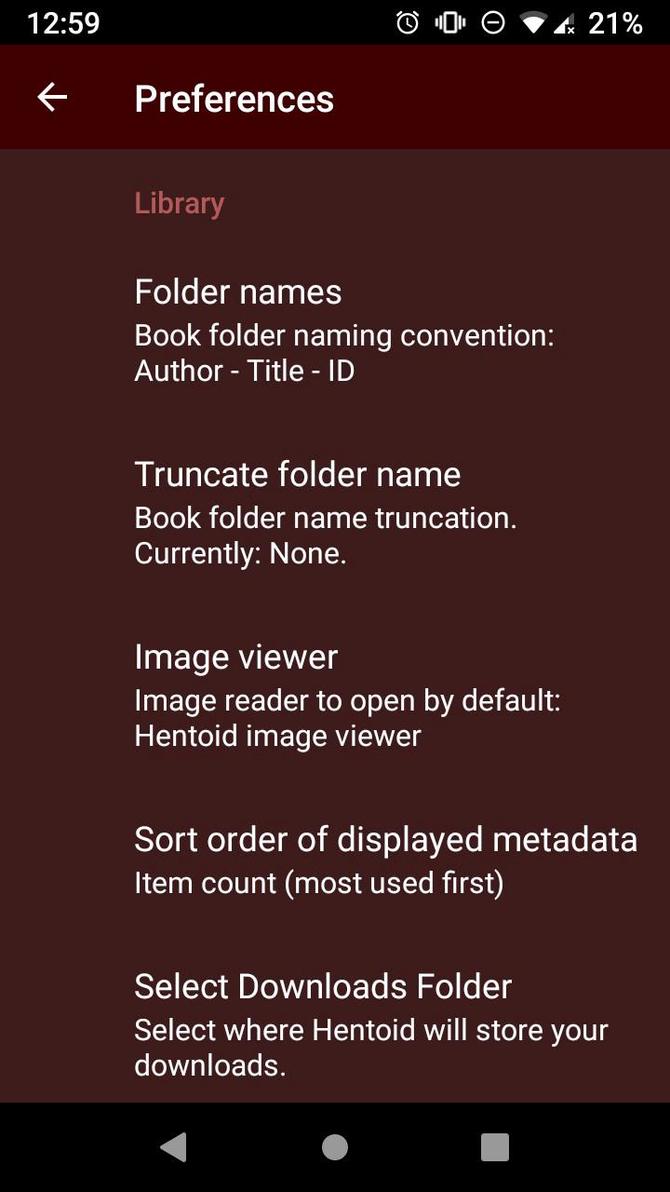Open the recent apps view

pyautogui.click(x=495, y=1147)
